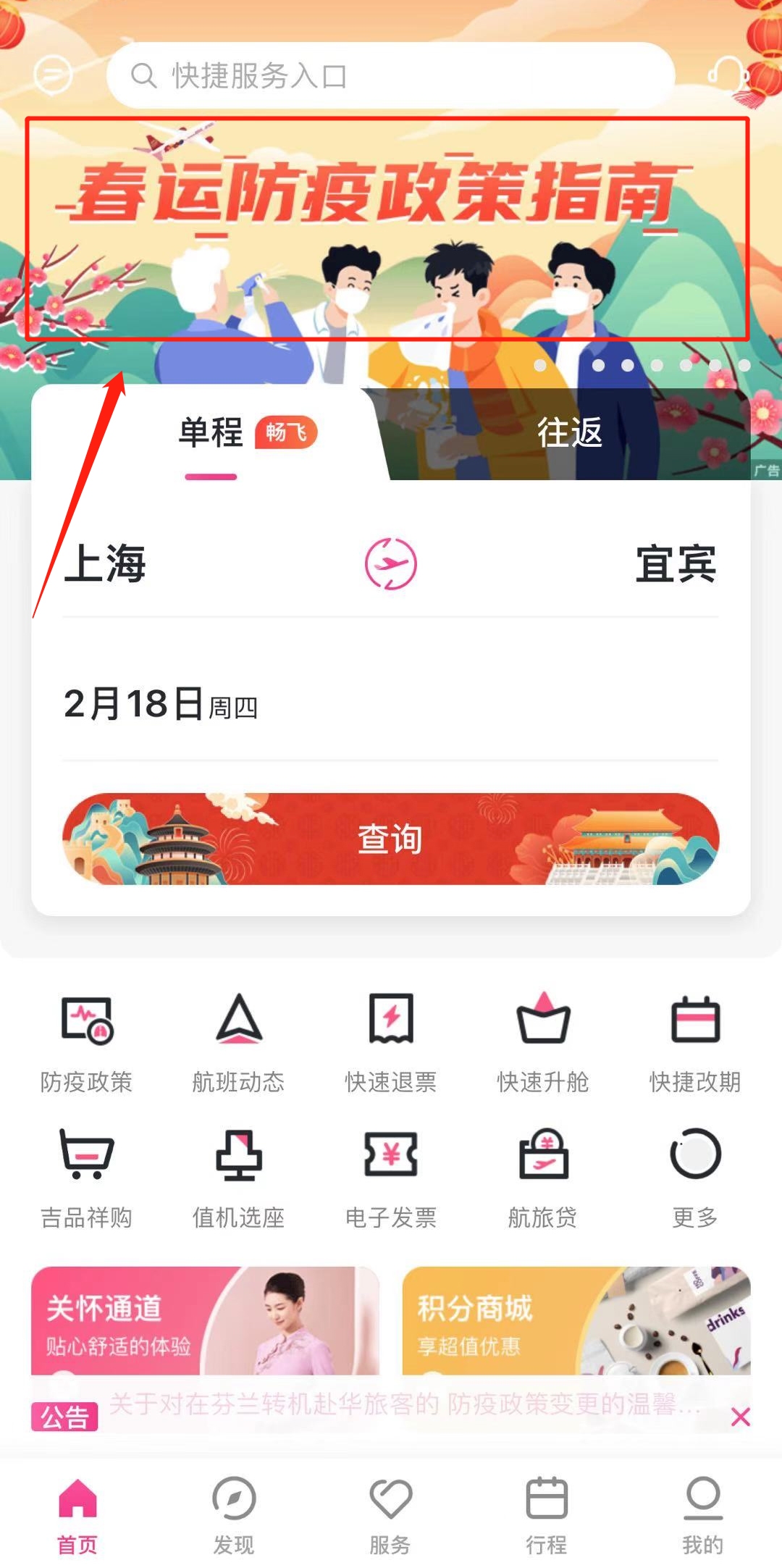Viewport: 782px width, 1568px height.
Task: Open customer service headset icon
Action: [726, 74]
